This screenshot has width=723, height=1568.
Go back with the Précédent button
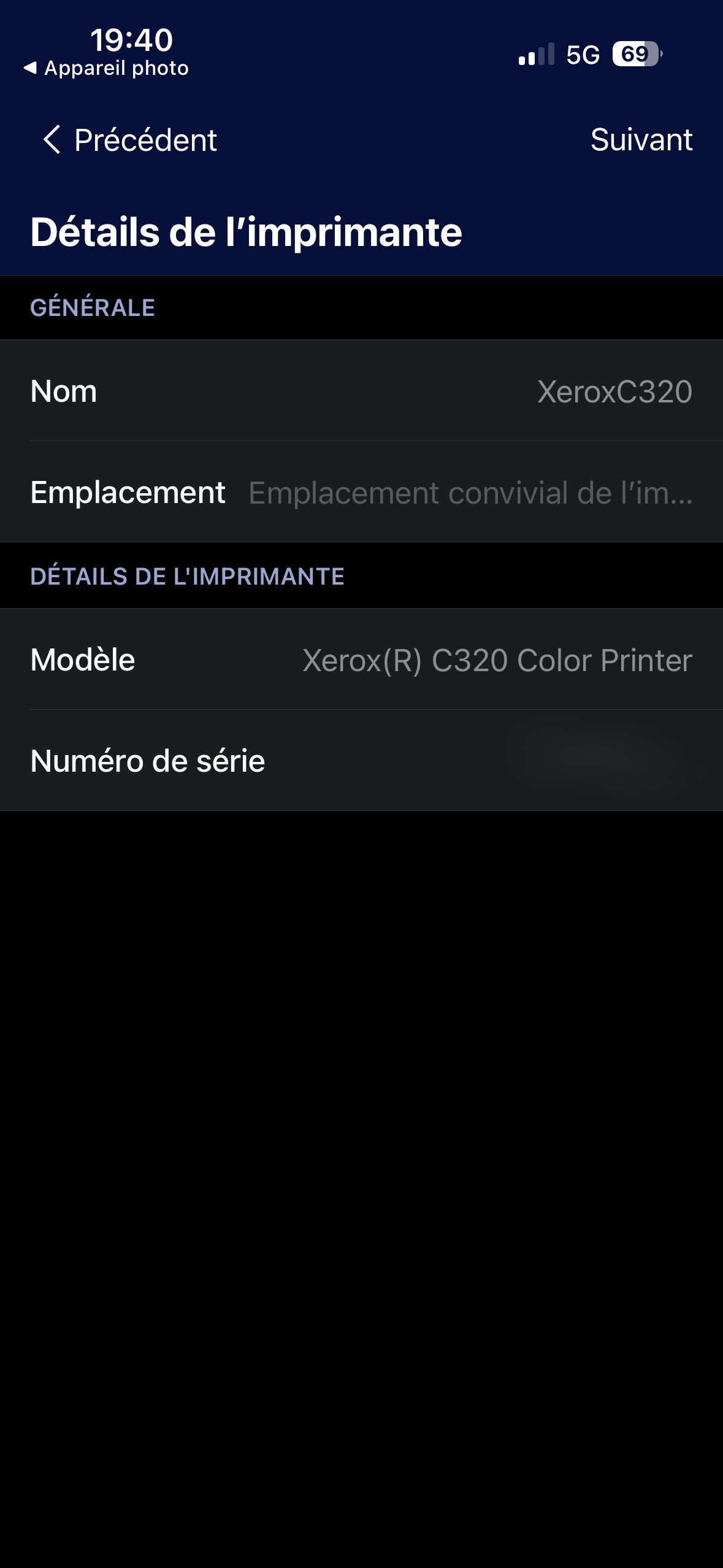130,140
